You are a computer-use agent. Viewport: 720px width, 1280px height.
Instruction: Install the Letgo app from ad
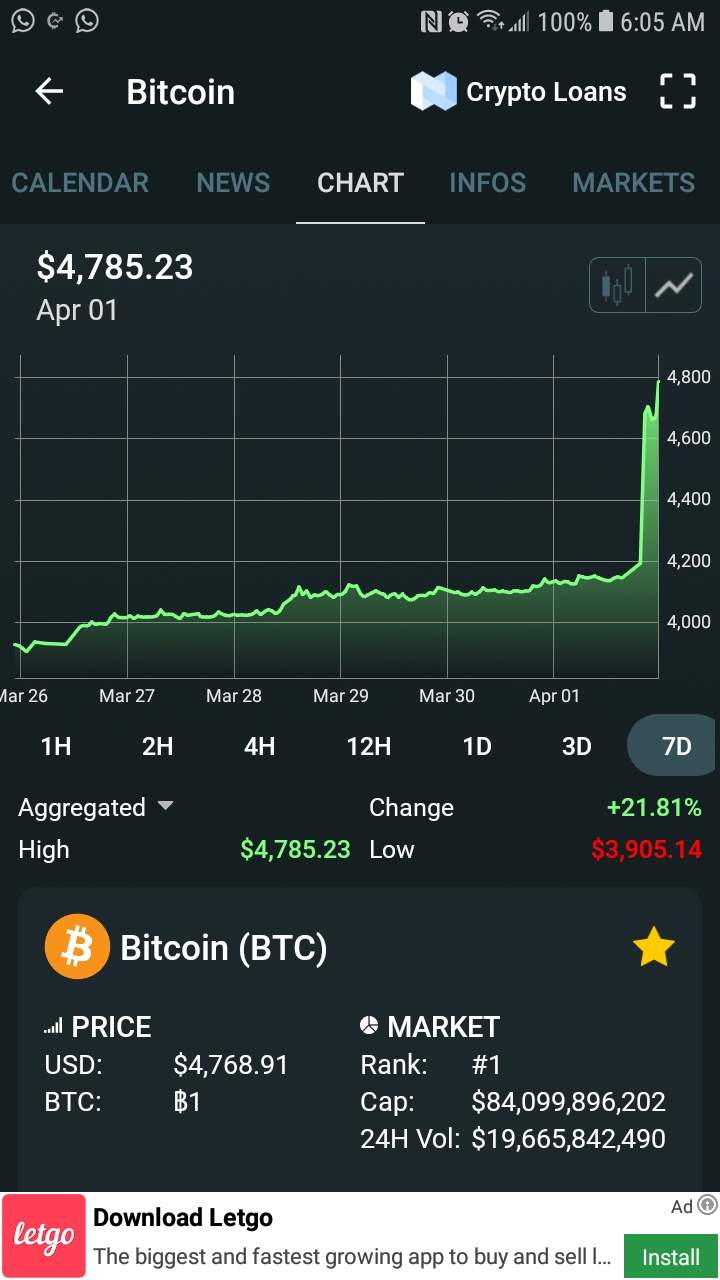click(670, 1256)
